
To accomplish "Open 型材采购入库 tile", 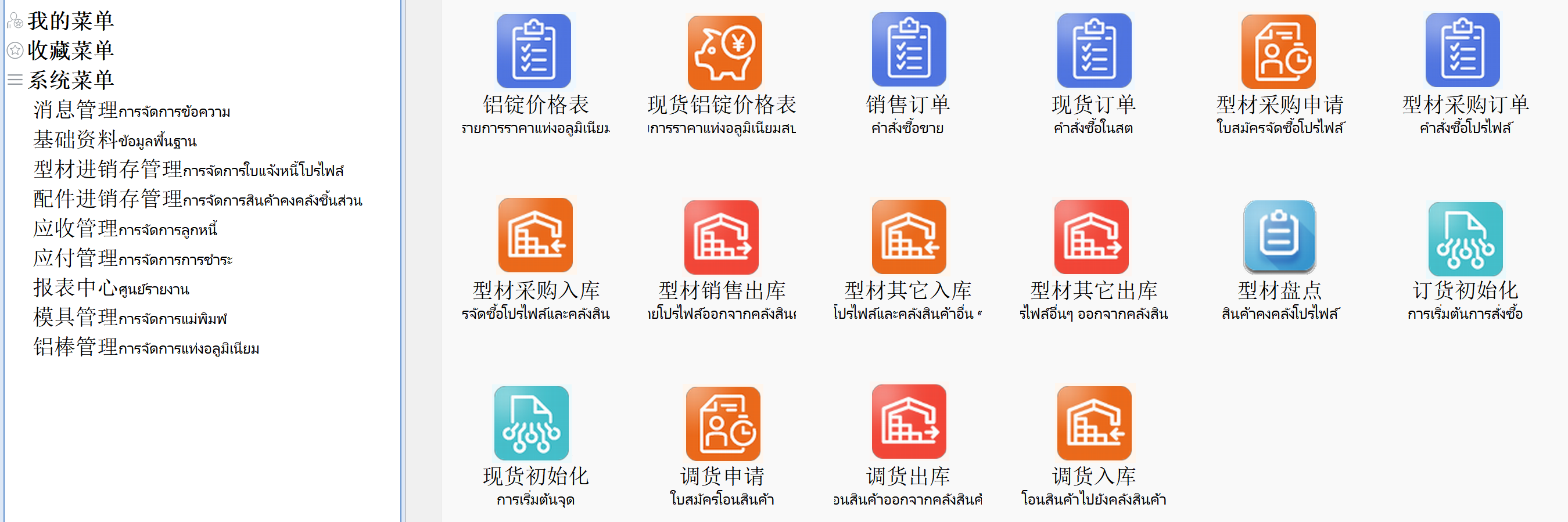I will pos(535,235).
